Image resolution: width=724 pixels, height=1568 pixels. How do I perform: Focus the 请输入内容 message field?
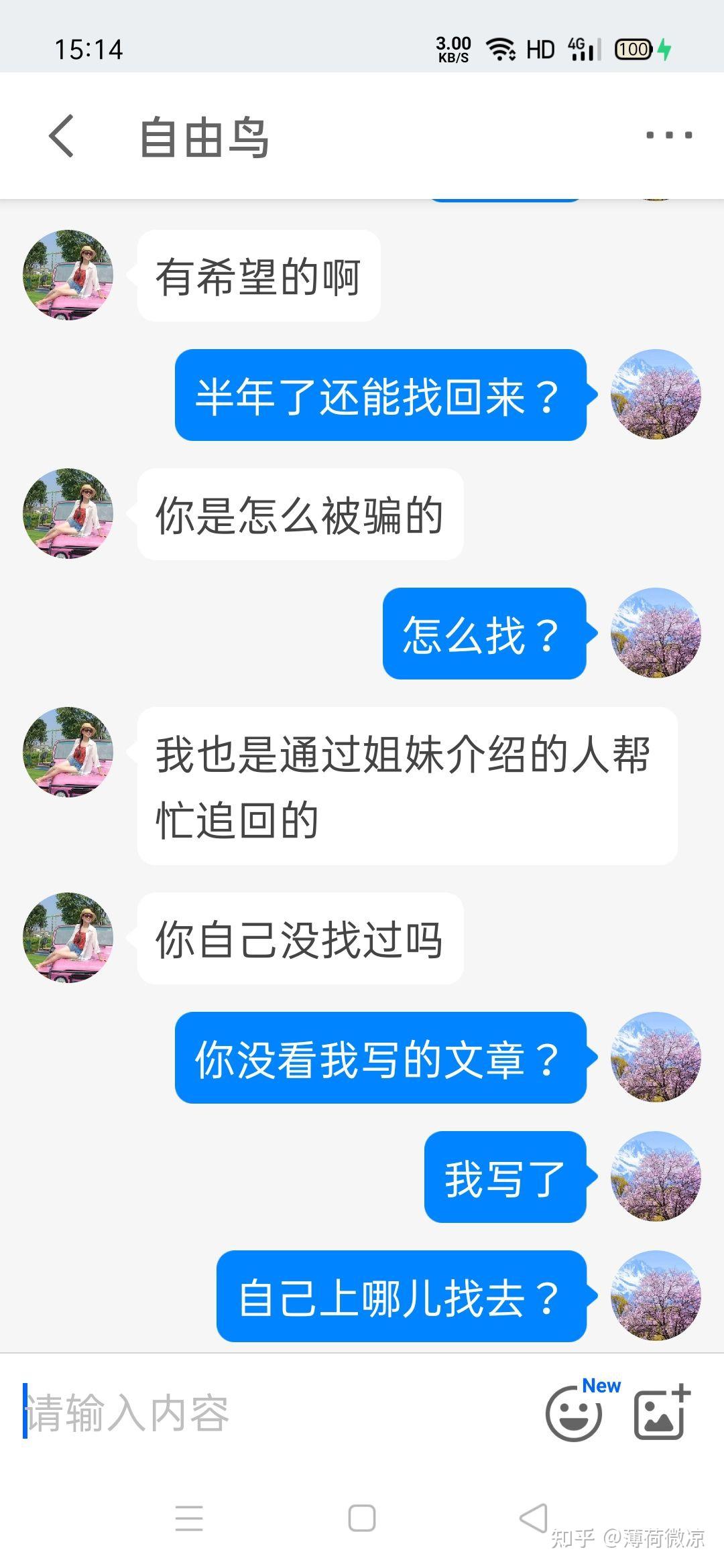pos(268,1414)
